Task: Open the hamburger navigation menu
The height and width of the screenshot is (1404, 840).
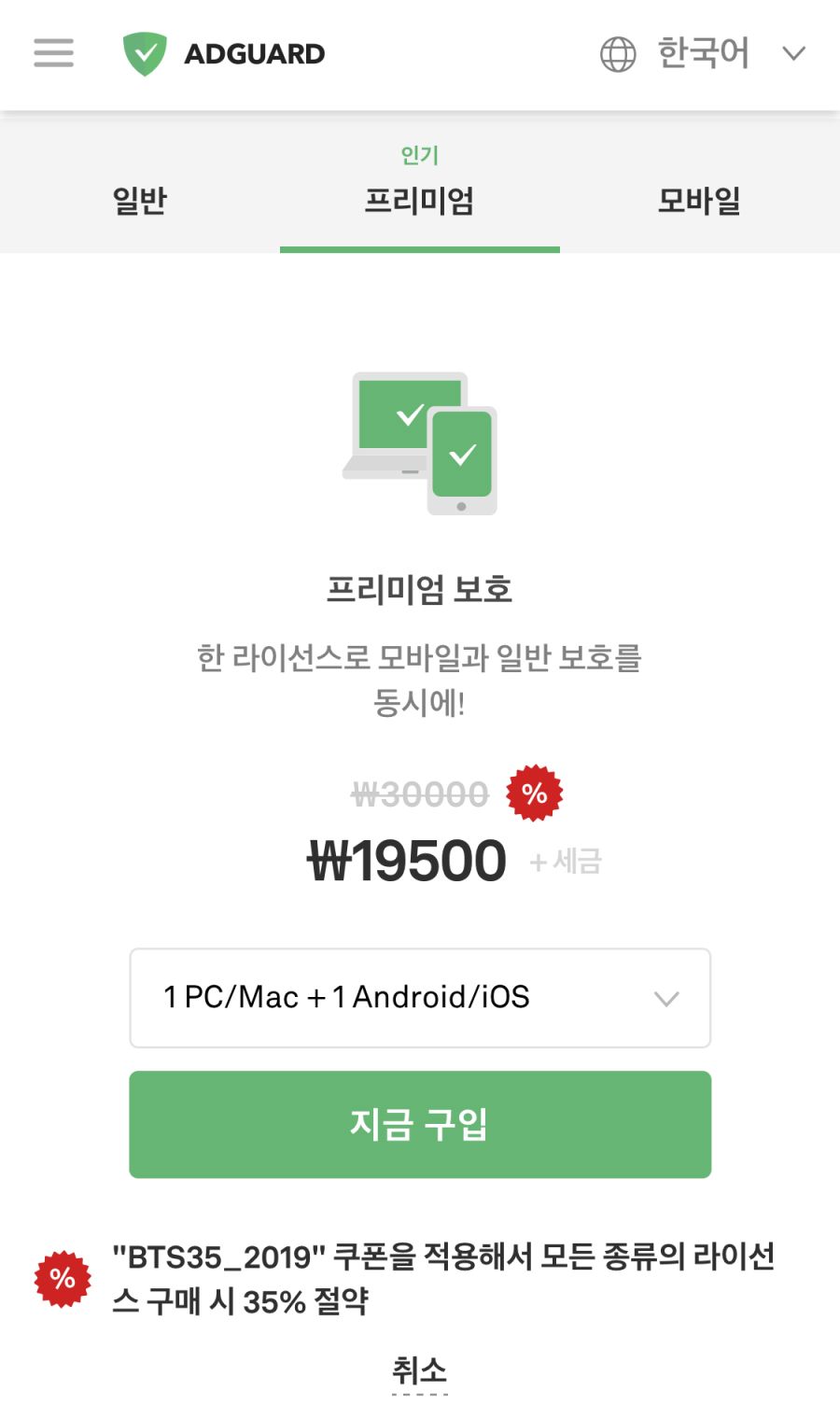Action: pos(52,53)
